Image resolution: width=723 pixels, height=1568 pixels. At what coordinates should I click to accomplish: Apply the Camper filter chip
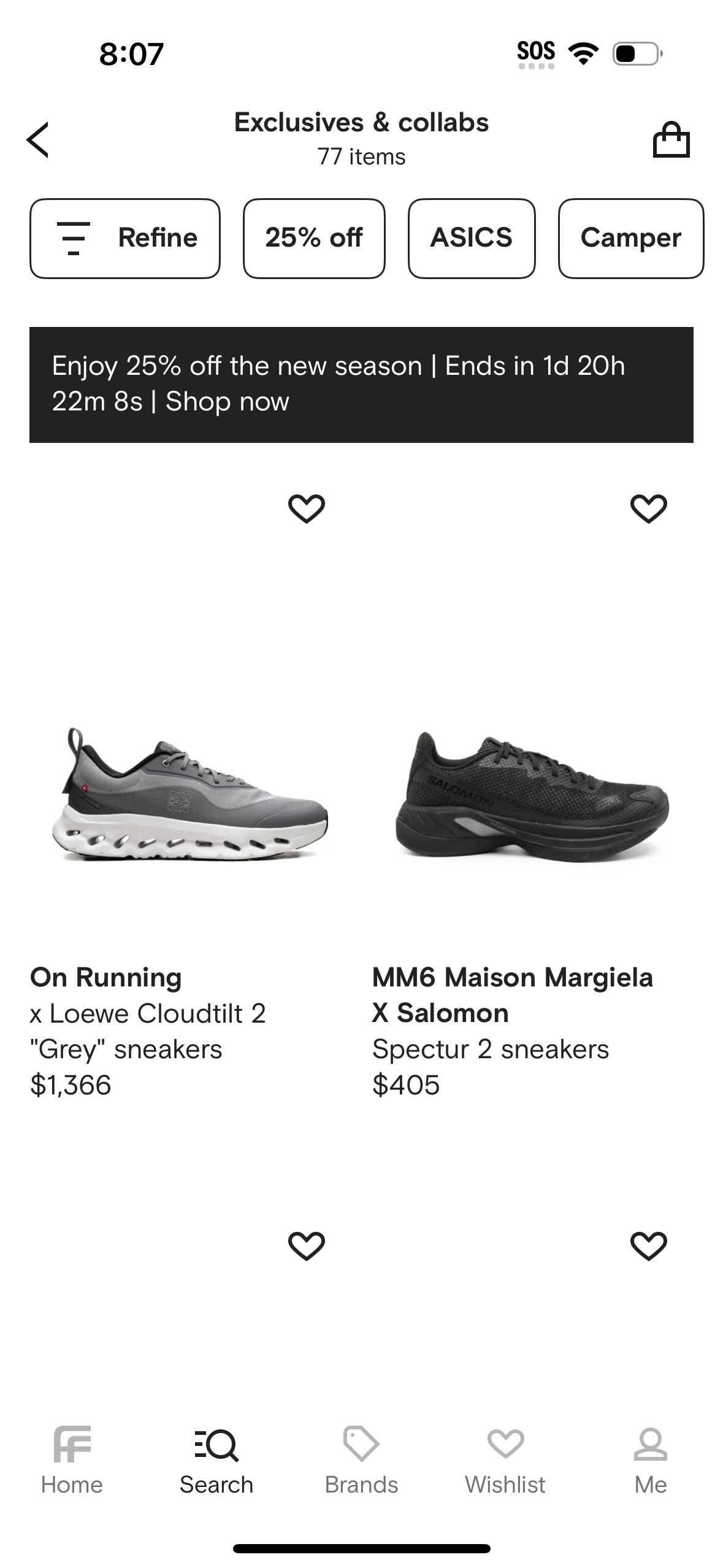(631, 238)
